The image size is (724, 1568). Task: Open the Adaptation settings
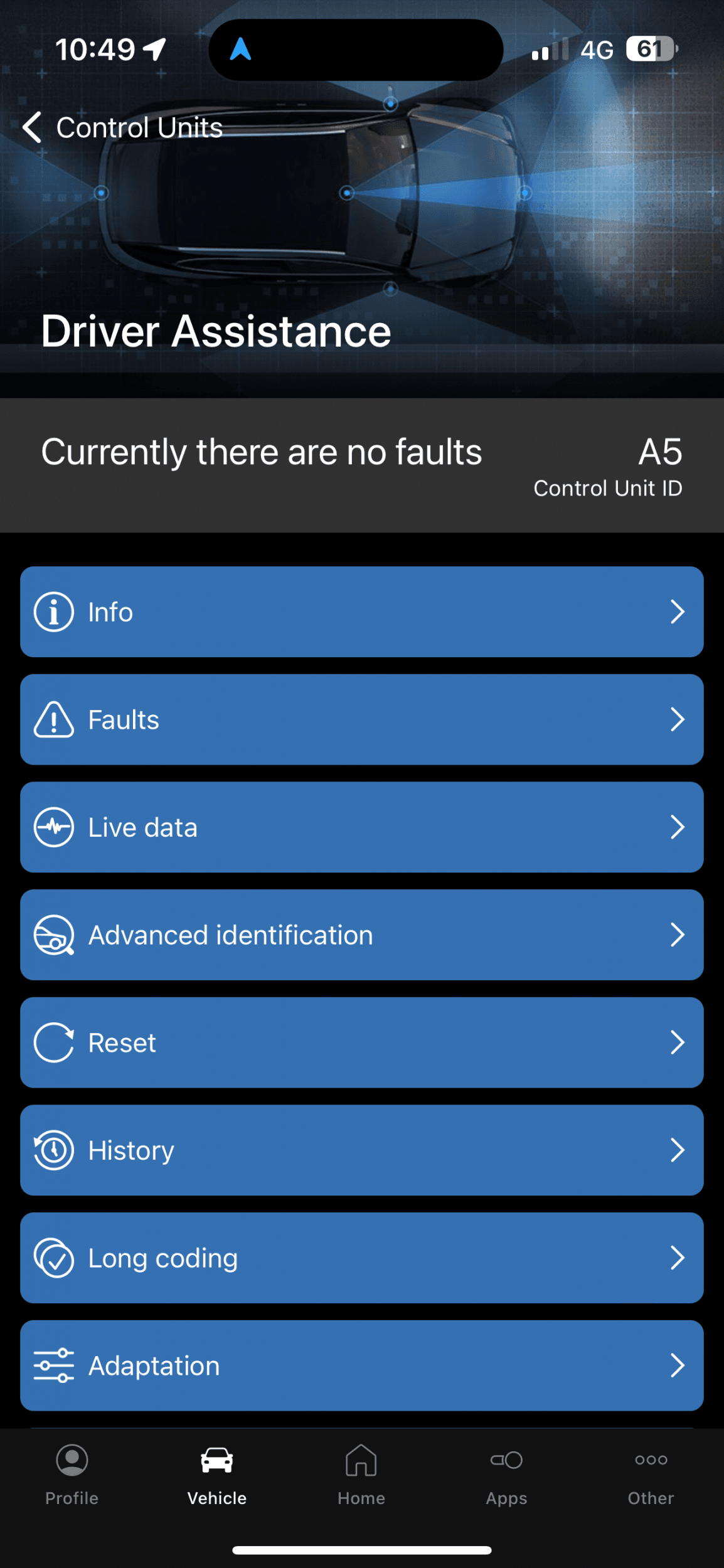point(361,1365)
